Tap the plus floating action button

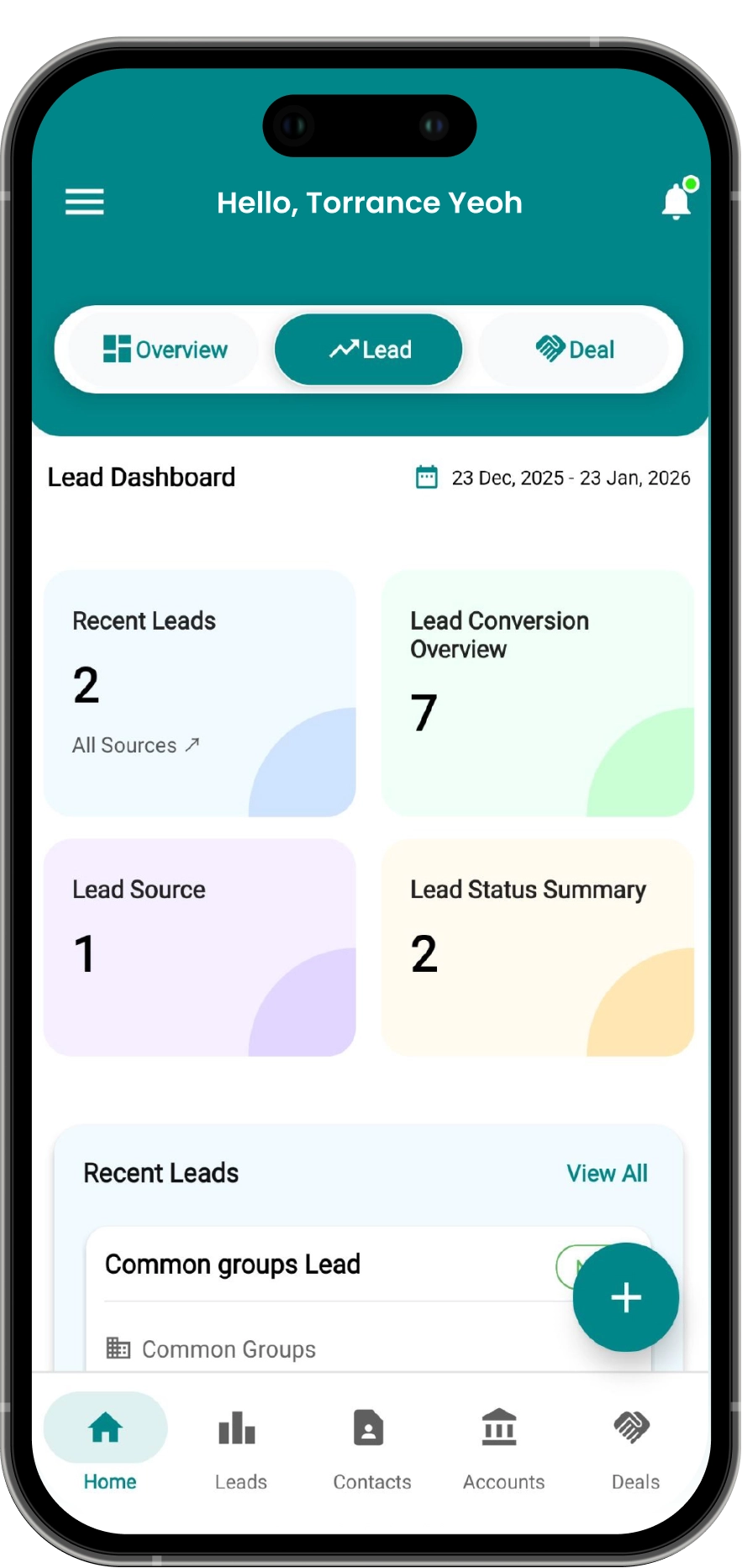pyautogui.click(x=626, y=1297)
